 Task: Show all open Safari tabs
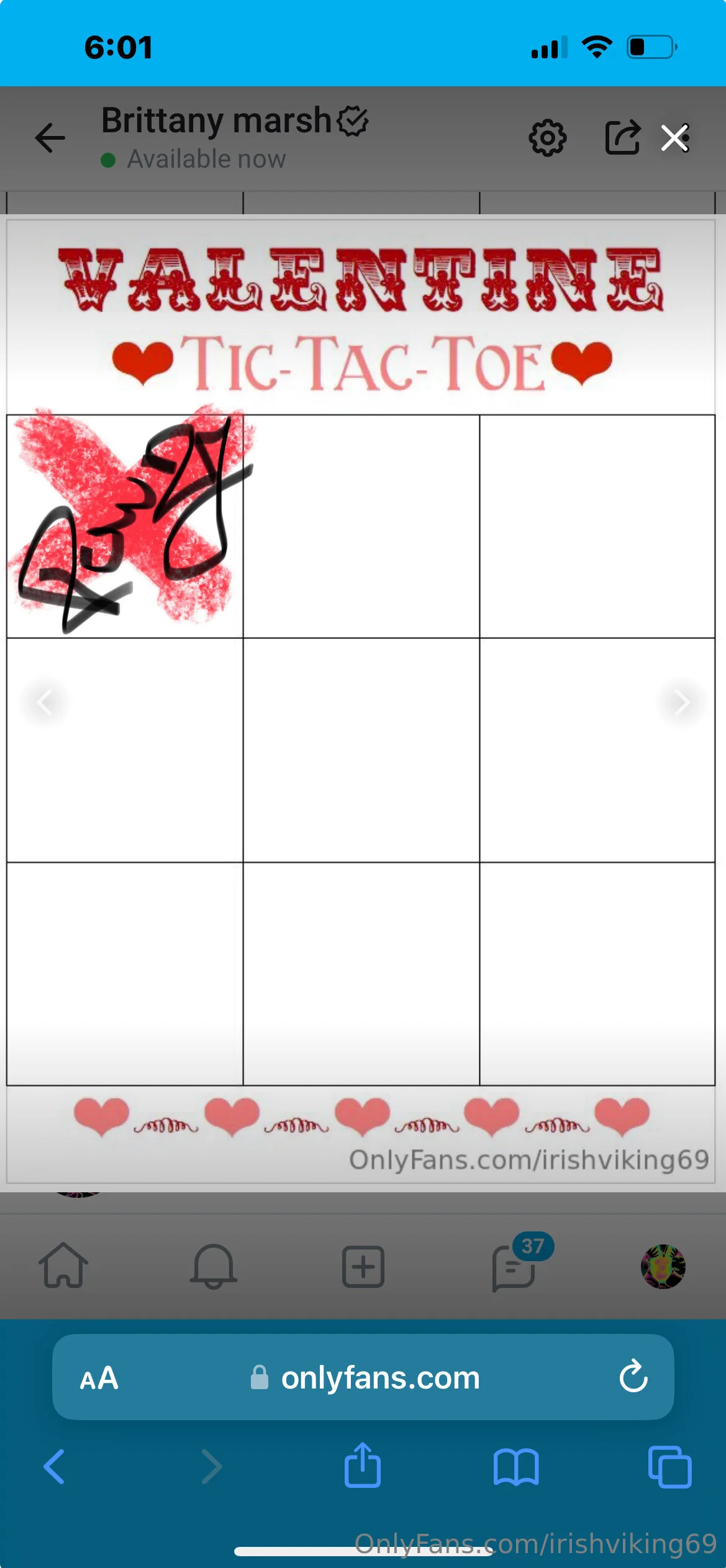(x=669, y=1466)
